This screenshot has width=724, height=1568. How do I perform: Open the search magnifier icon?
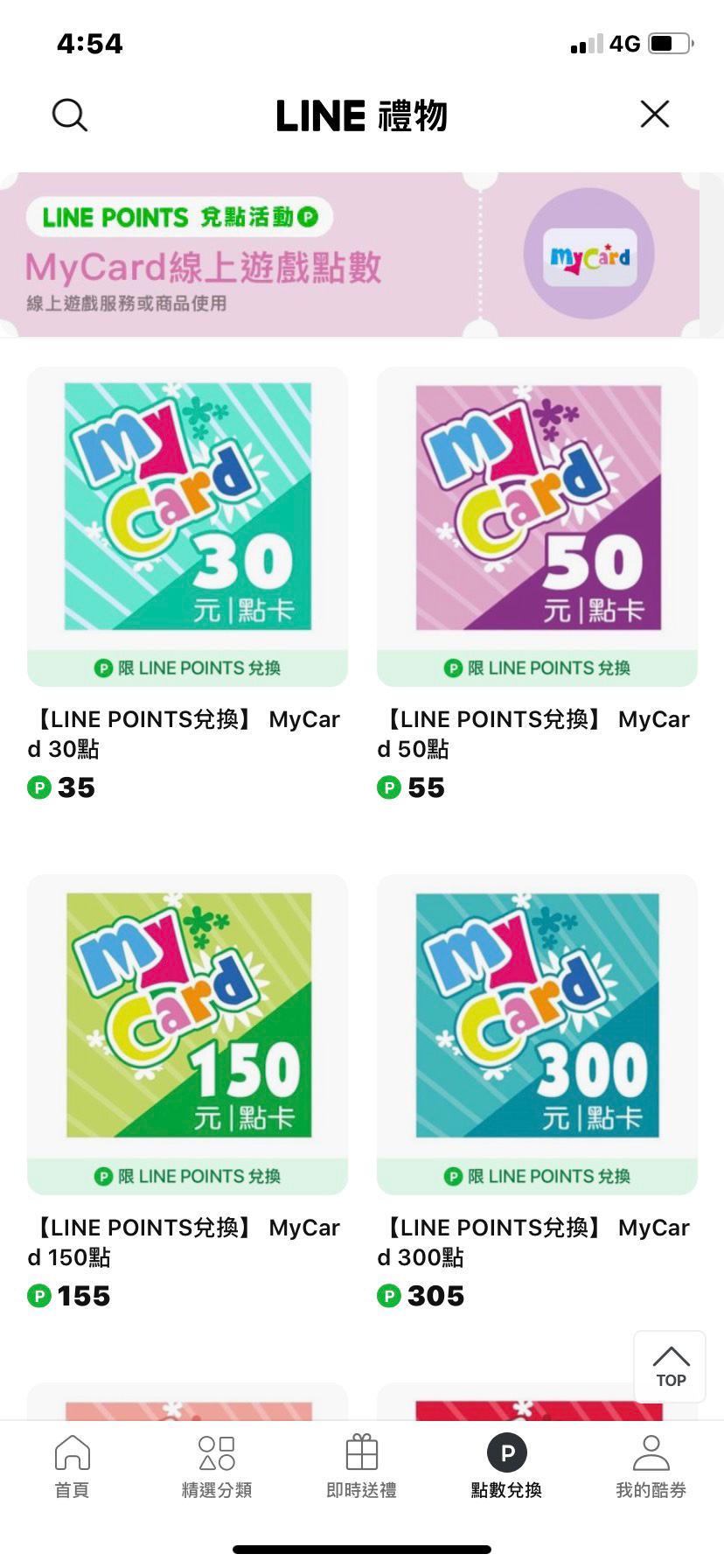pos(70,115)
